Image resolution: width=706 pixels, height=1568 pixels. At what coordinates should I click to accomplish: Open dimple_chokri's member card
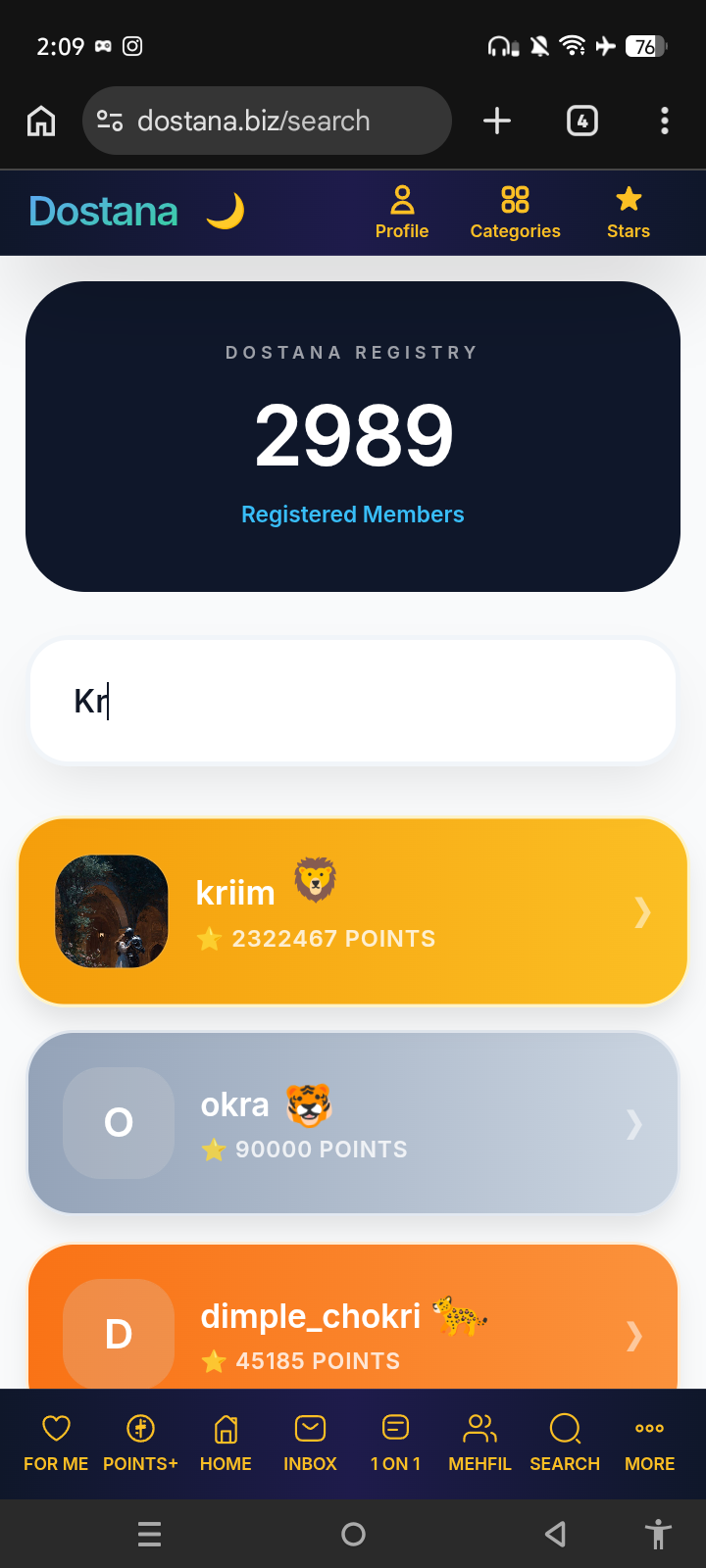[x=353, y=1317]
